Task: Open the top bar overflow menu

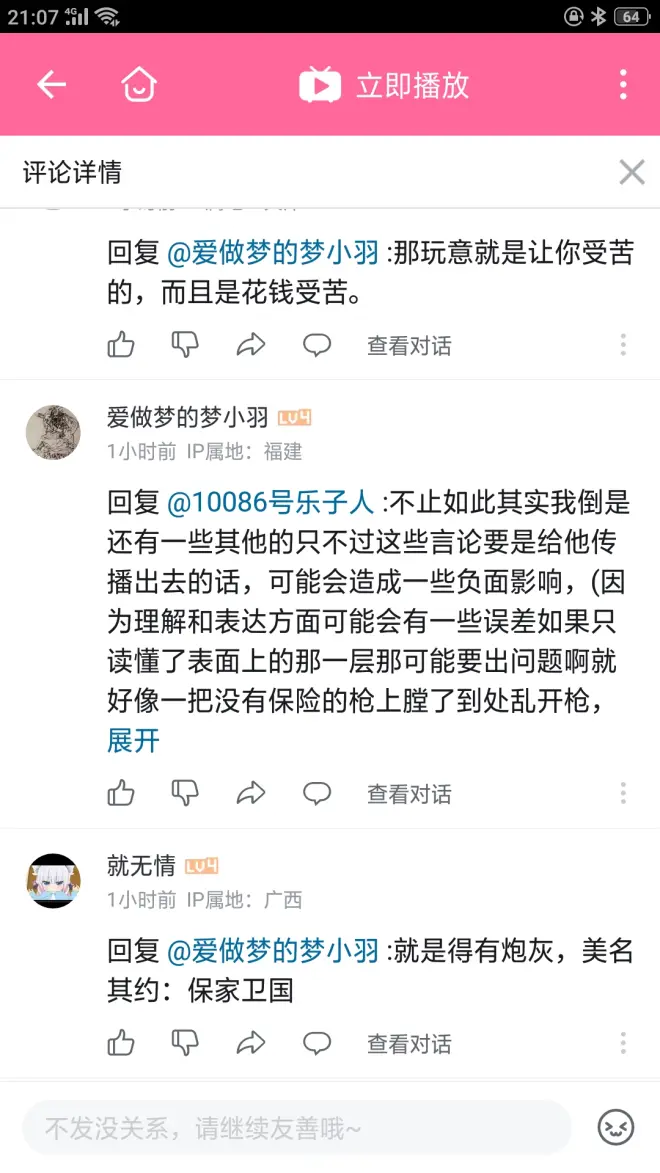Action: point(622,85)
